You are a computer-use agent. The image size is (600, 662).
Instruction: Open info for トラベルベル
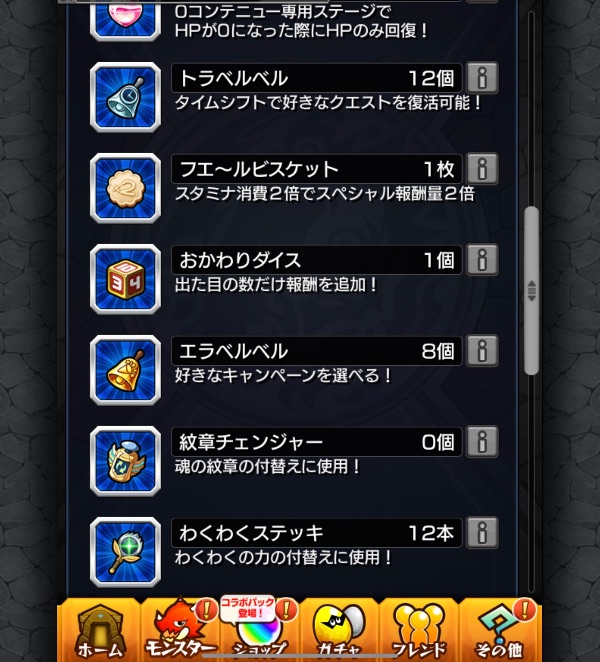[x=482, y=78]
